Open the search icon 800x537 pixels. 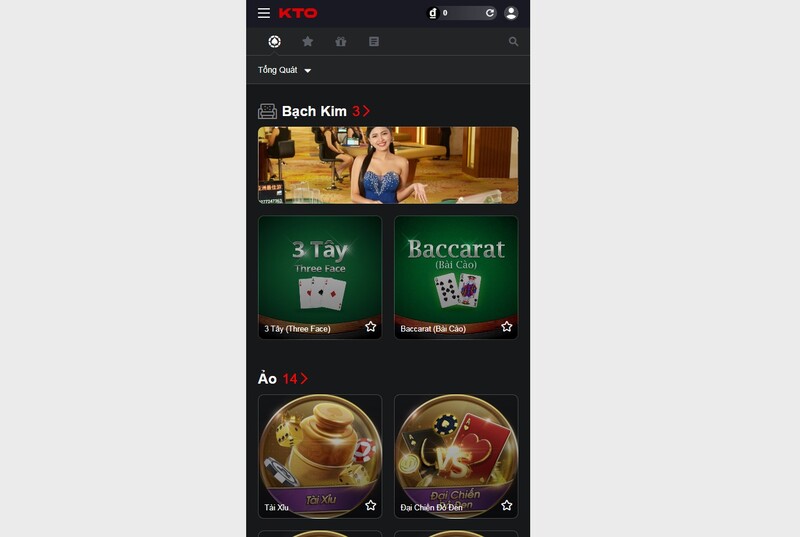514,42
